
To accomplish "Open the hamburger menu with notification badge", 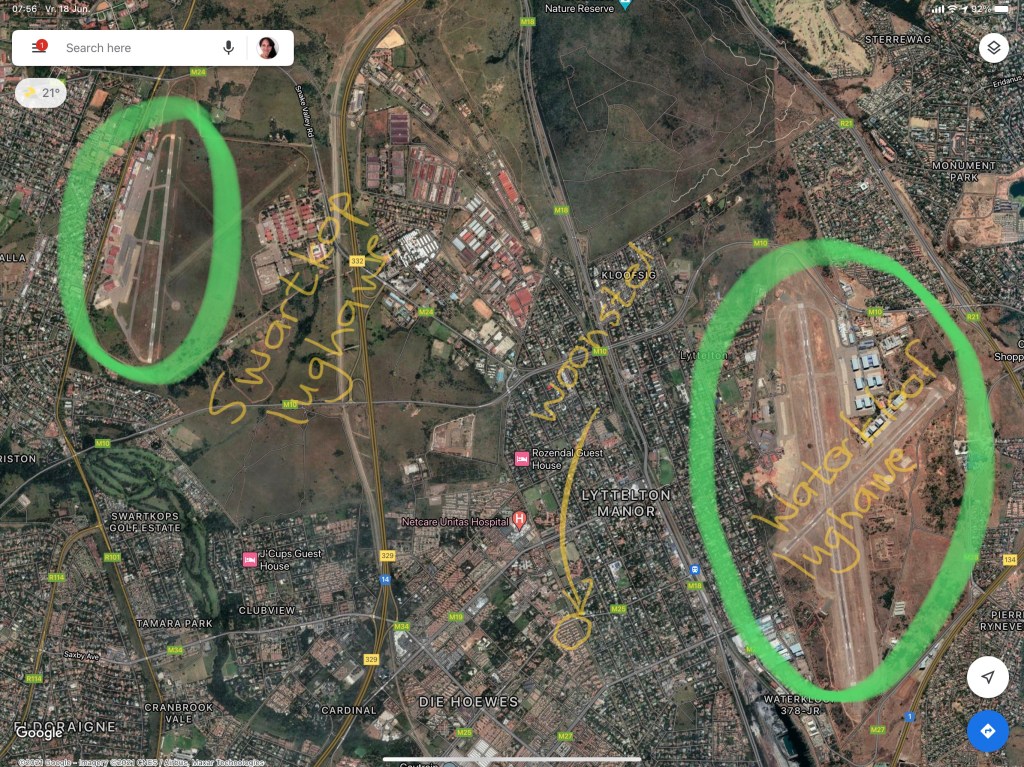I will 38,47.
